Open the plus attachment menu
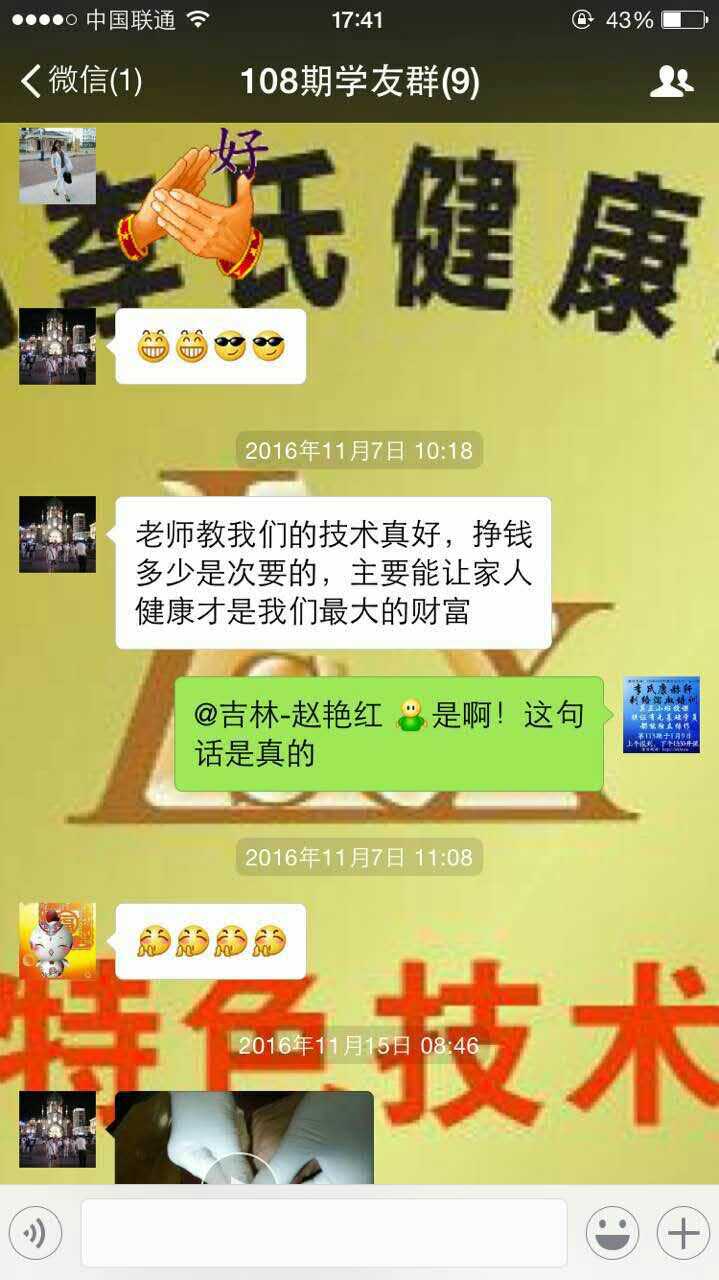Image resolution: width=719 pixels, height=1280 pixels. [683, 1233]
